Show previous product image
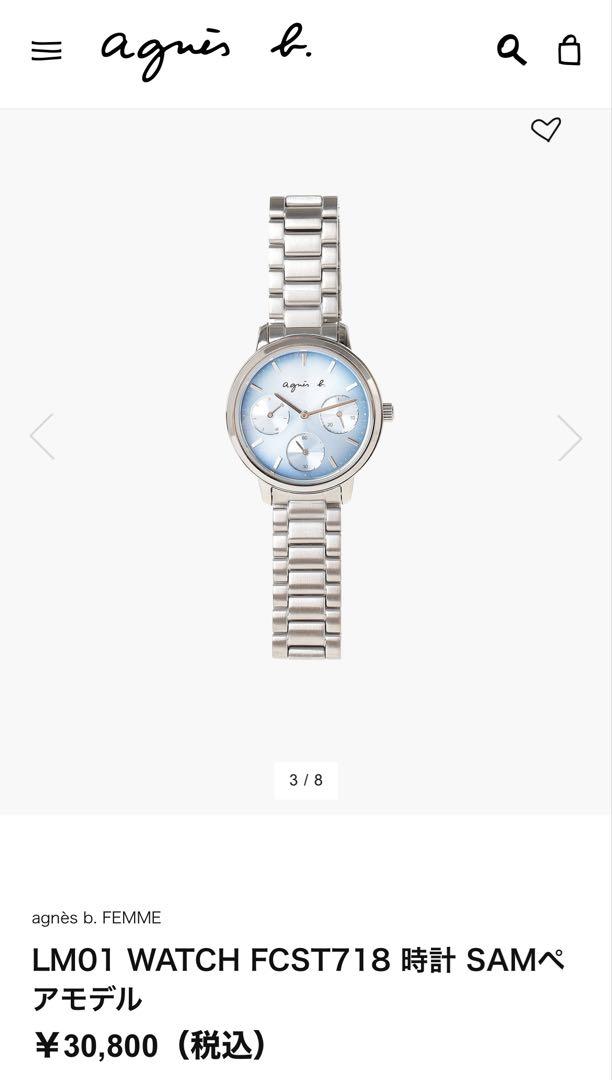The width and height of the screenshot is (612, 1080). click(x=42, y=437)
